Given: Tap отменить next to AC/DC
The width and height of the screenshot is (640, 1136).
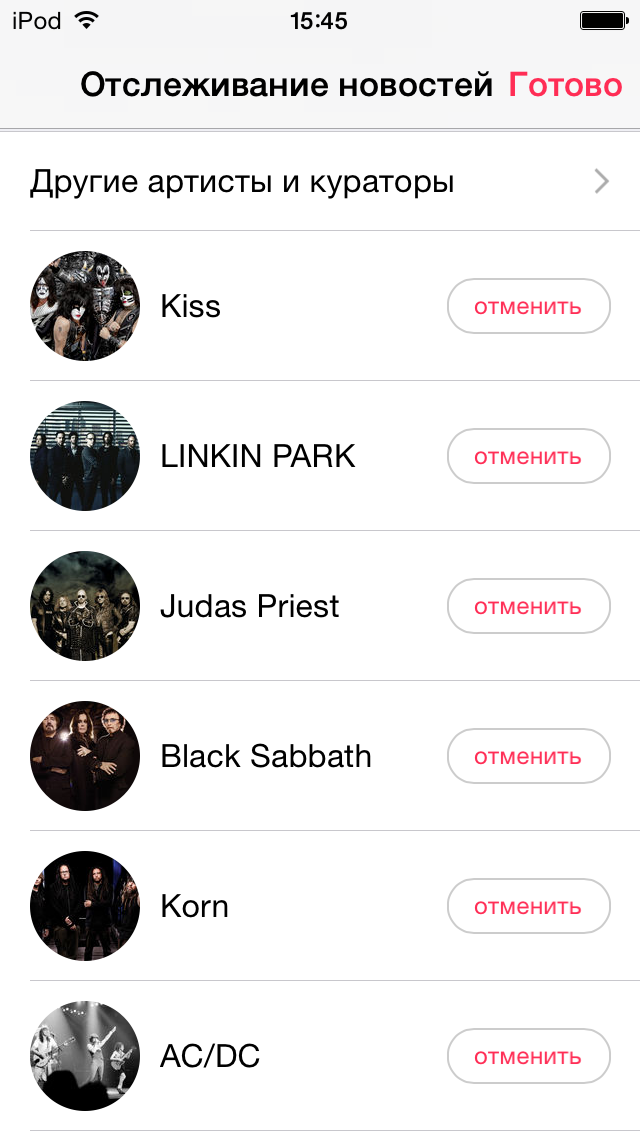Looking at the screenshot, I should tap(528, 1056).
